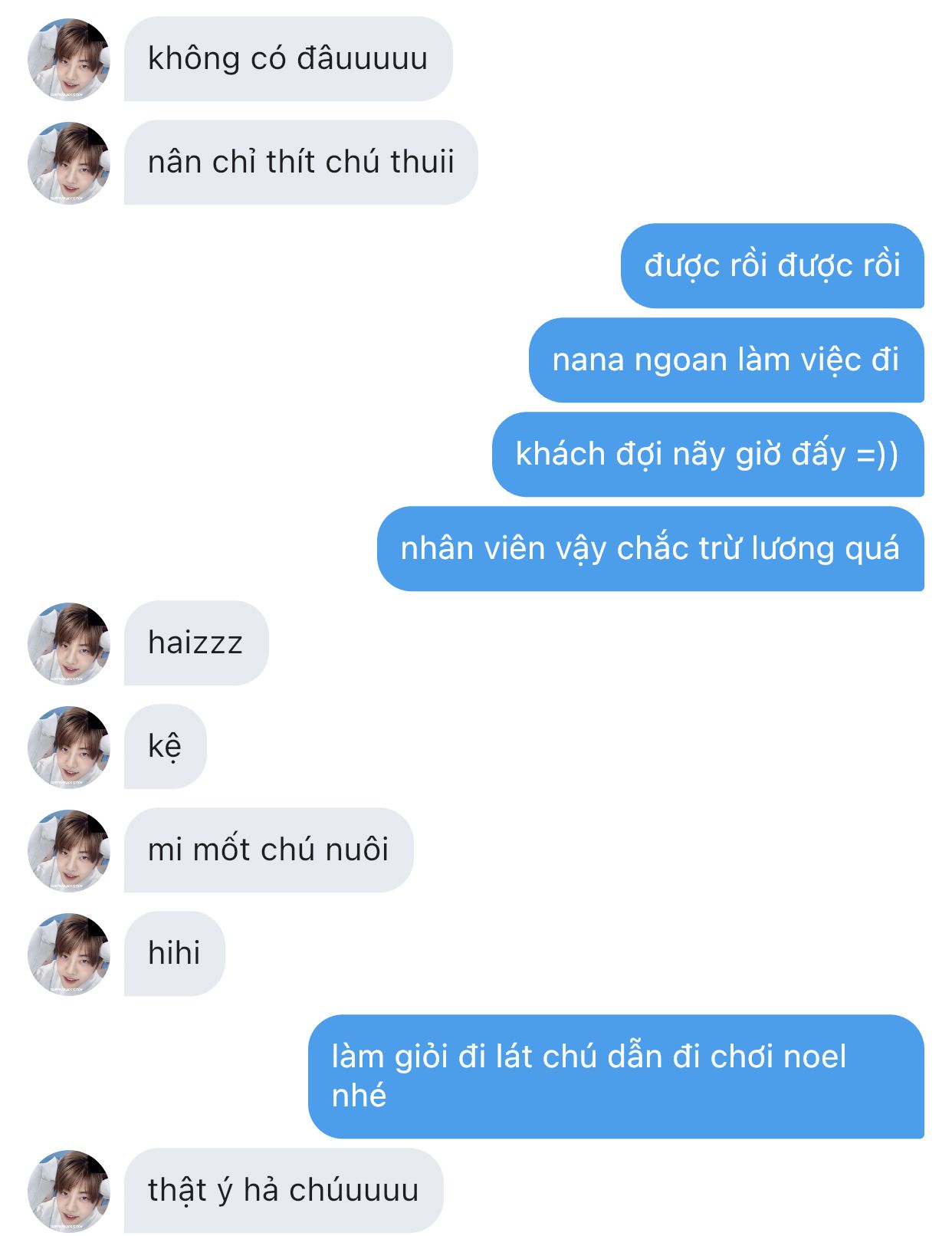Open sender's avatar beside "không có đâuuuuuu"

pos(68,59)
